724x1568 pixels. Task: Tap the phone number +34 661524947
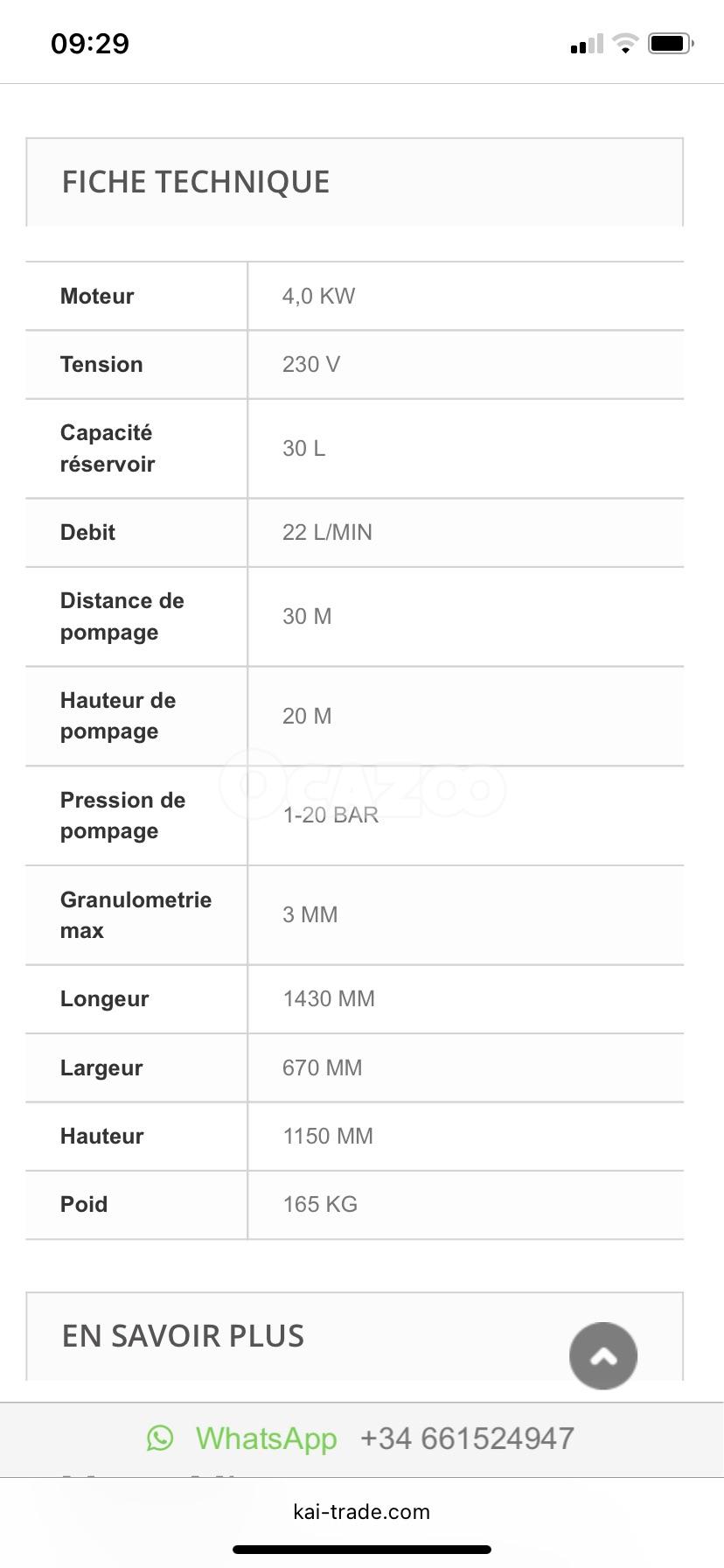tap(467, 1438)
